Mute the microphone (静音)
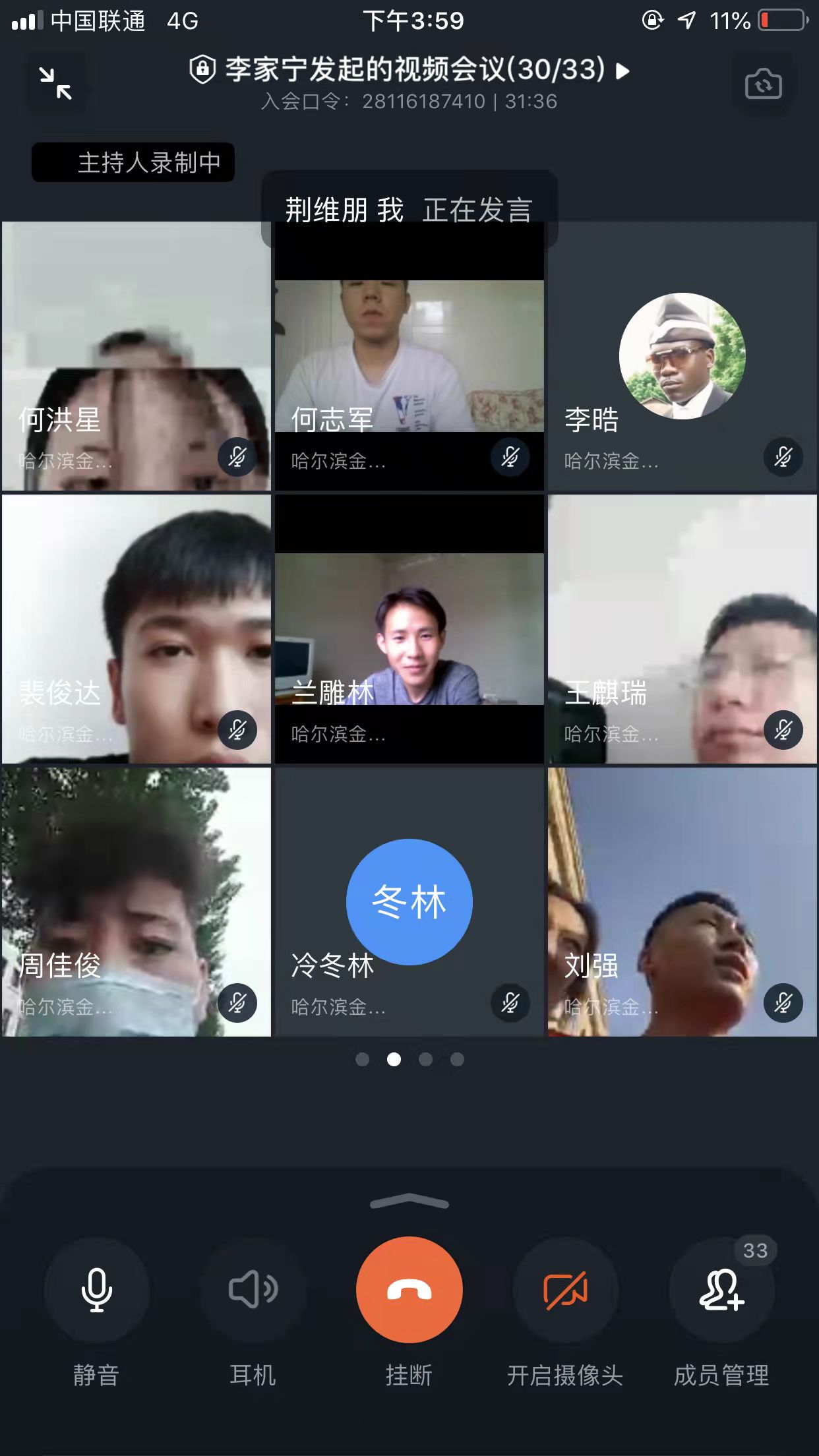This screenshot has width=819, height=1456. 96,1290
